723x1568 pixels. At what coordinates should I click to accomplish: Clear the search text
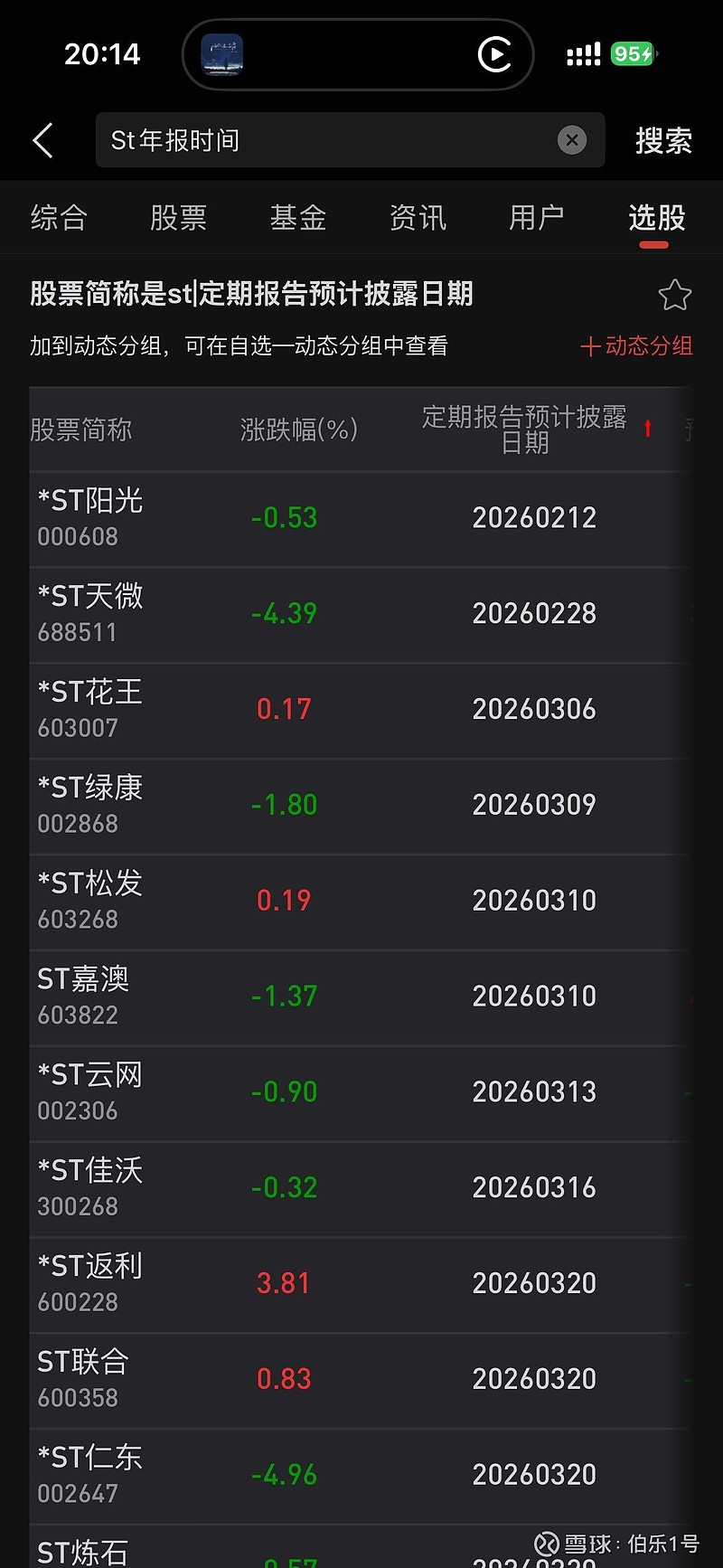tap(572, 140)
